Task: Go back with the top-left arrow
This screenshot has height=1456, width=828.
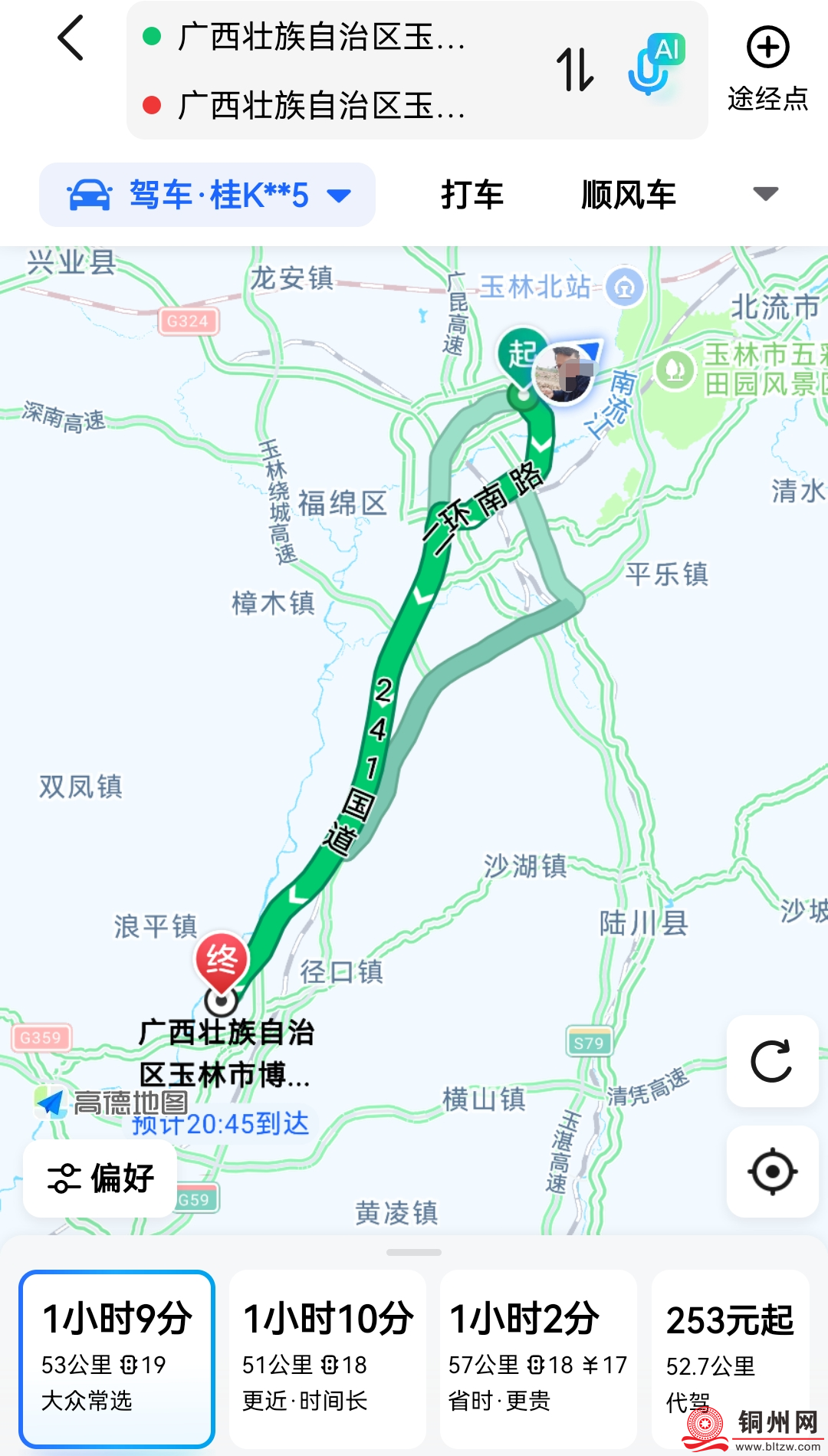Action: point(71,38)
